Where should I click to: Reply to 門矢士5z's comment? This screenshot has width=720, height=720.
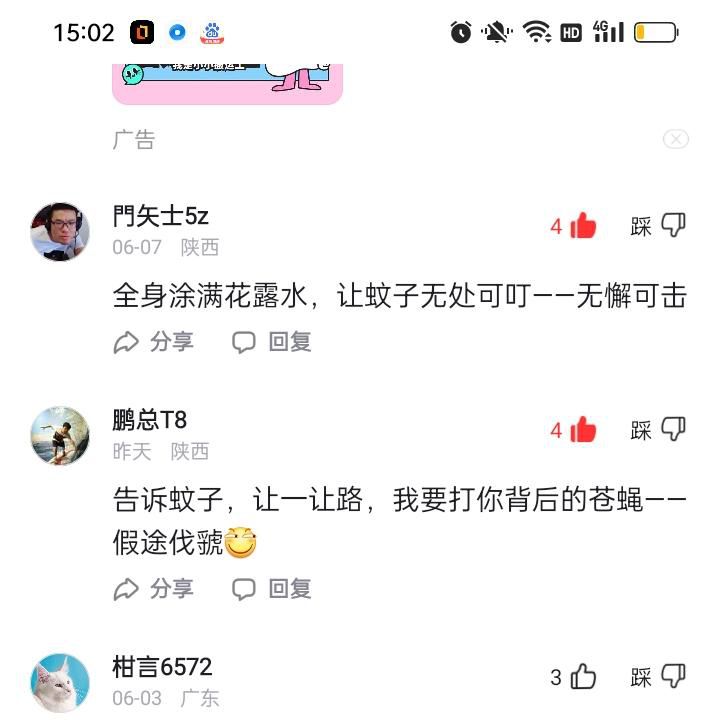click(272, 342)
